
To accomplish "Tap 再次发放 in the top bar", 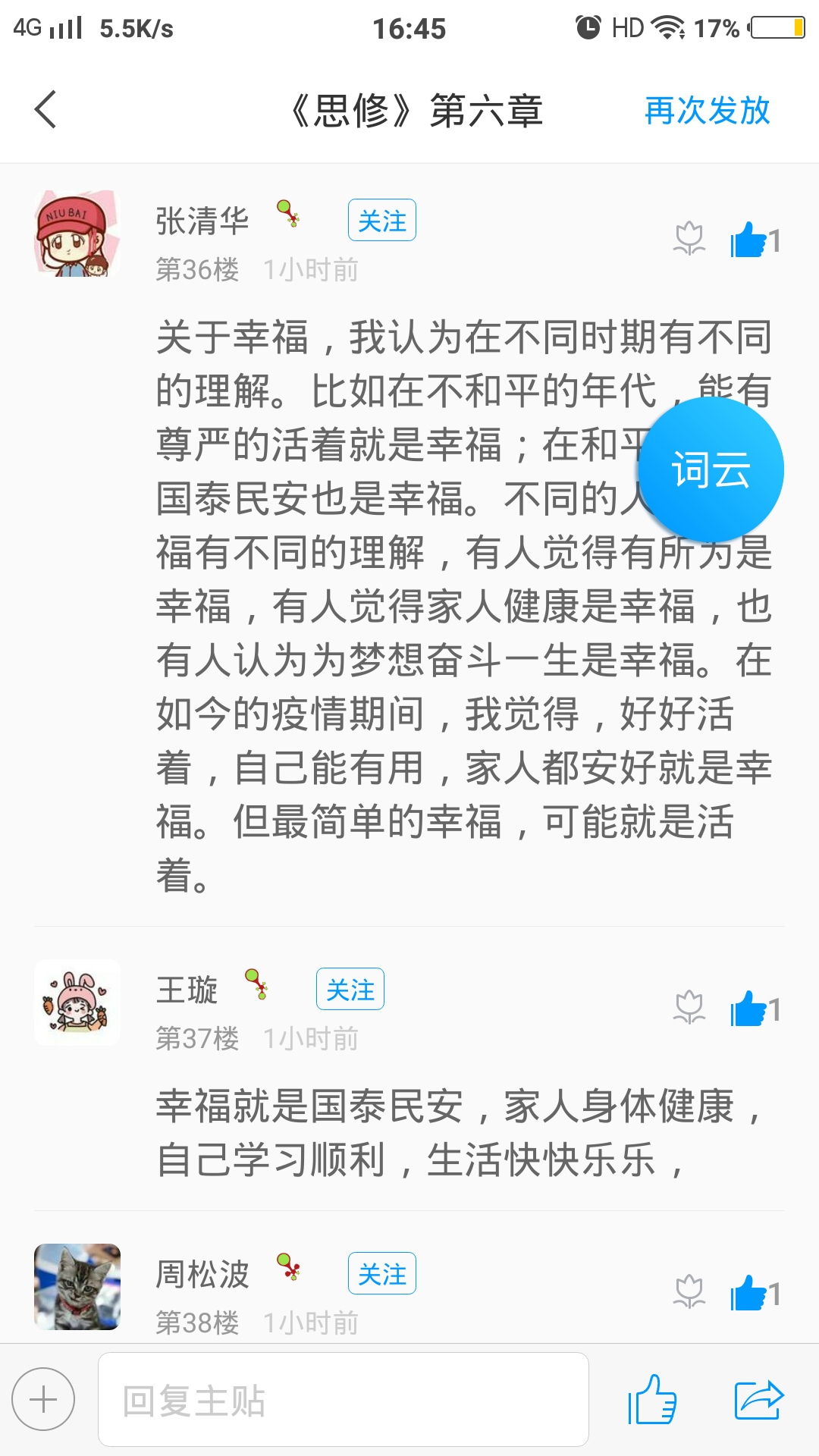I will point(707,111).
